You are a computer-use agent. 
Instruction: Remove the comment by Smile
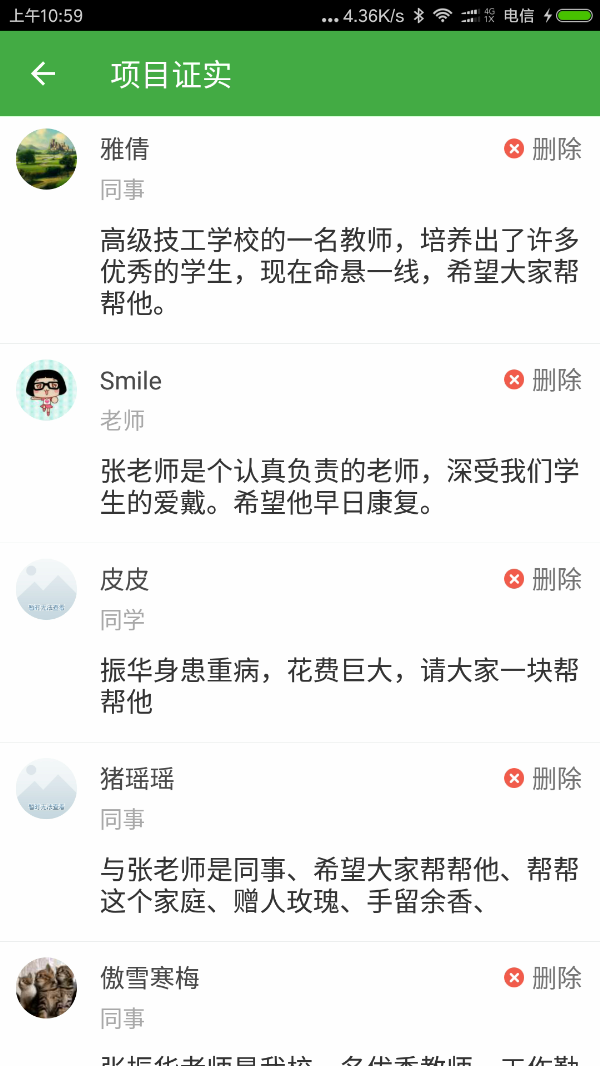click(543, 380)
